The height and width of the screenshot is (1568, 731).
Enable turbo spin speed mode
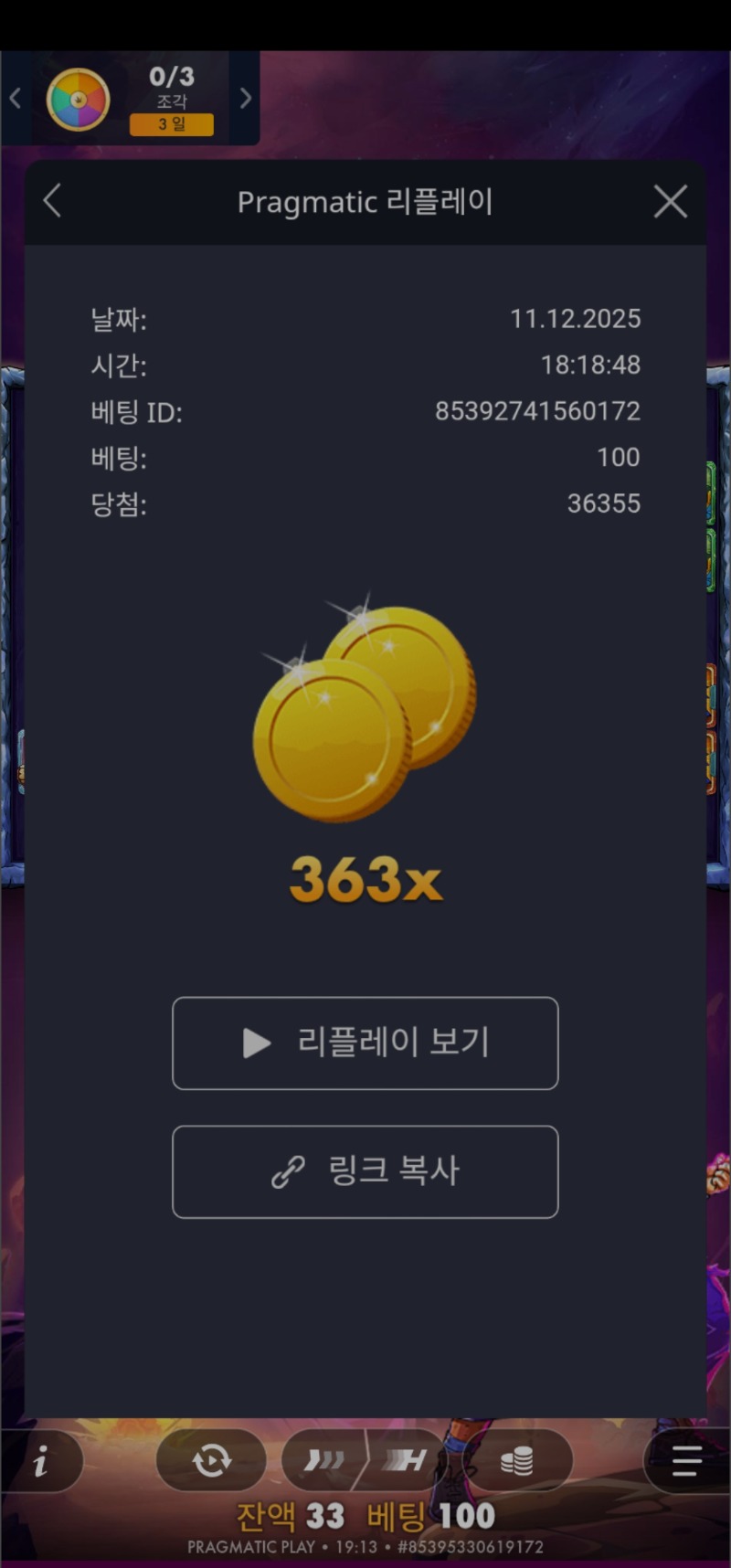point(324,1460)
